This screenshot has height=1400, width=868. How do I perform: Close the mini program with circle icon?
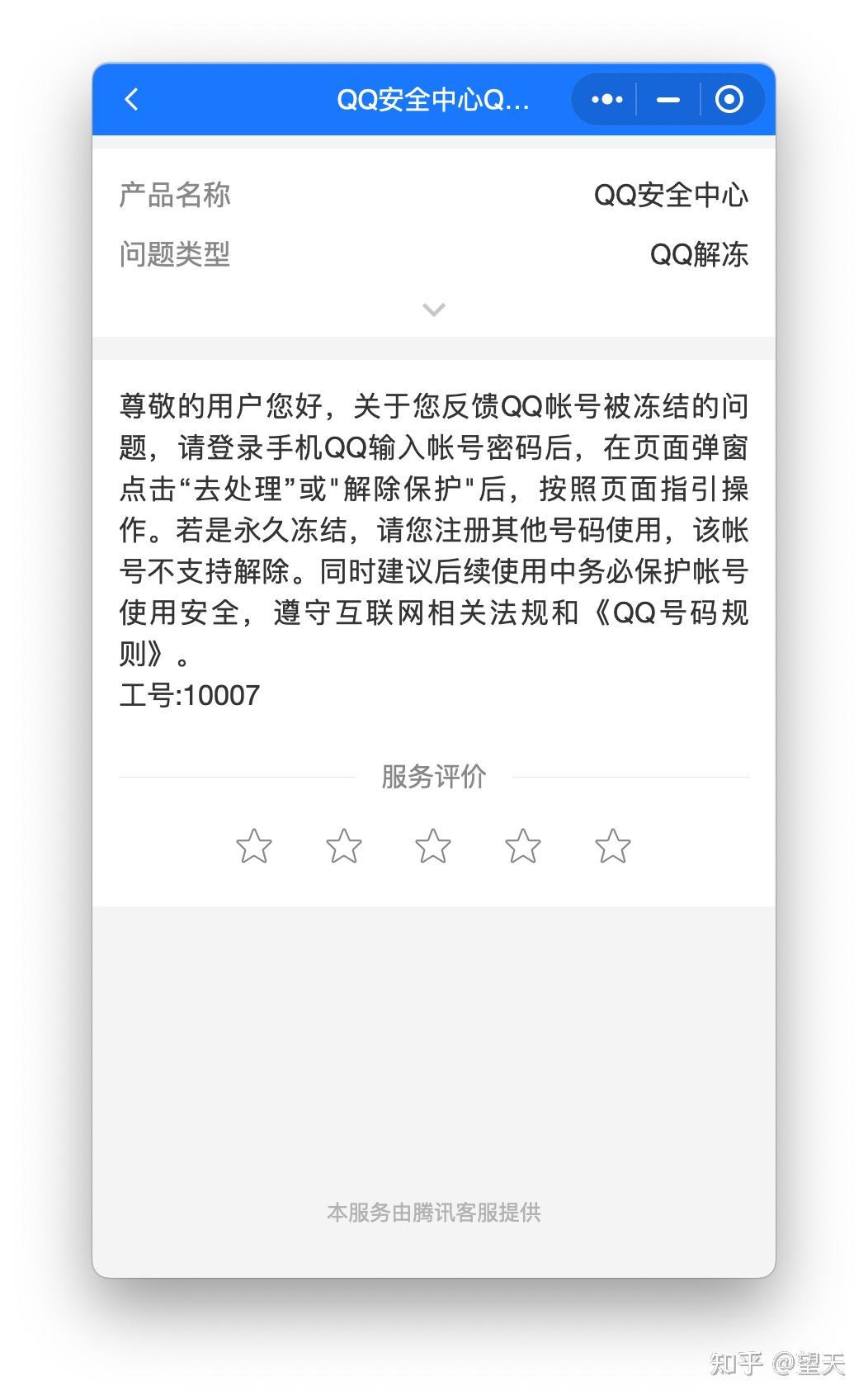729,100
